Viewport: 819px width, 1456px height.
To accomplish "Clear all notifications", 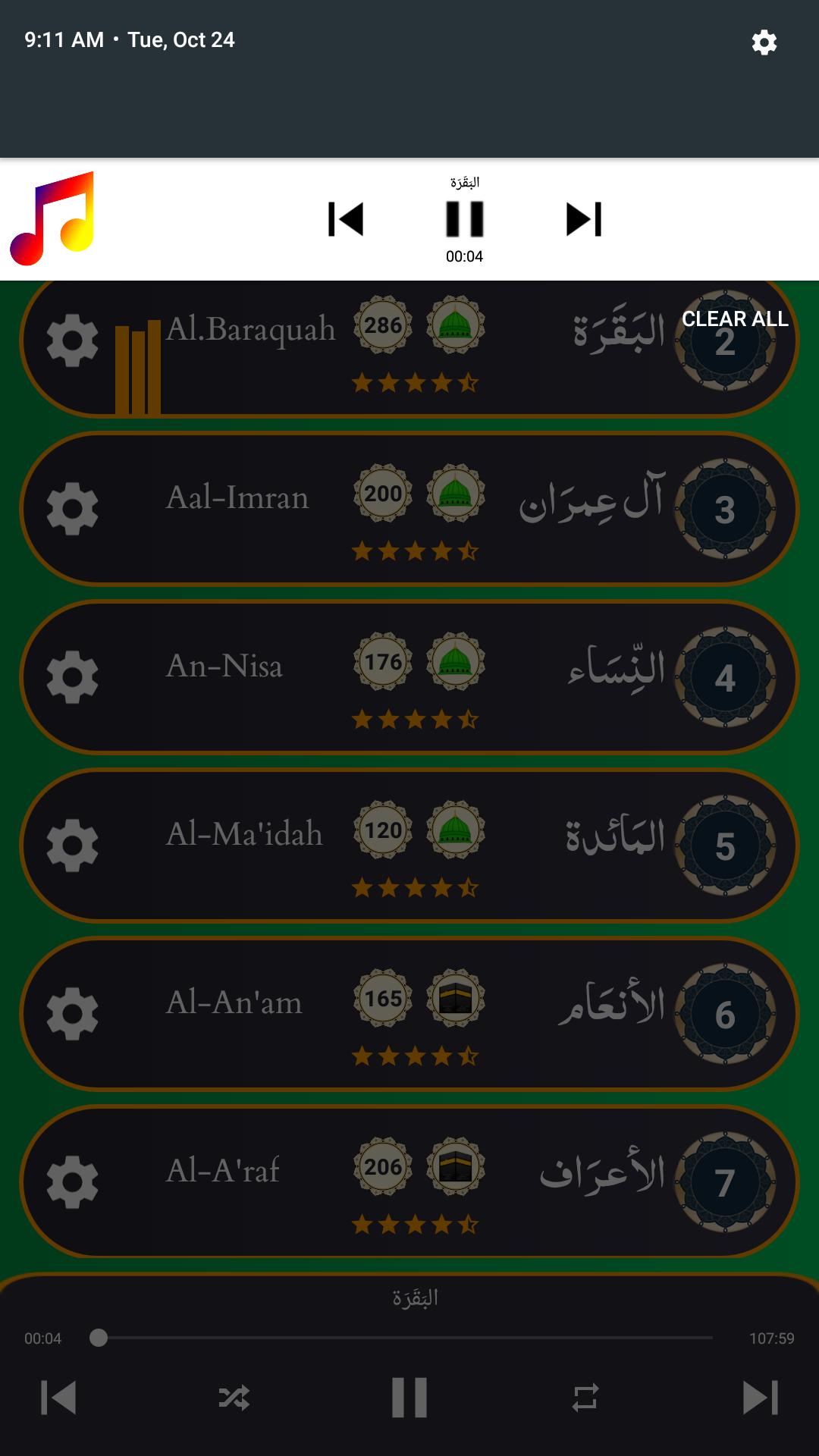I will 735,318.
